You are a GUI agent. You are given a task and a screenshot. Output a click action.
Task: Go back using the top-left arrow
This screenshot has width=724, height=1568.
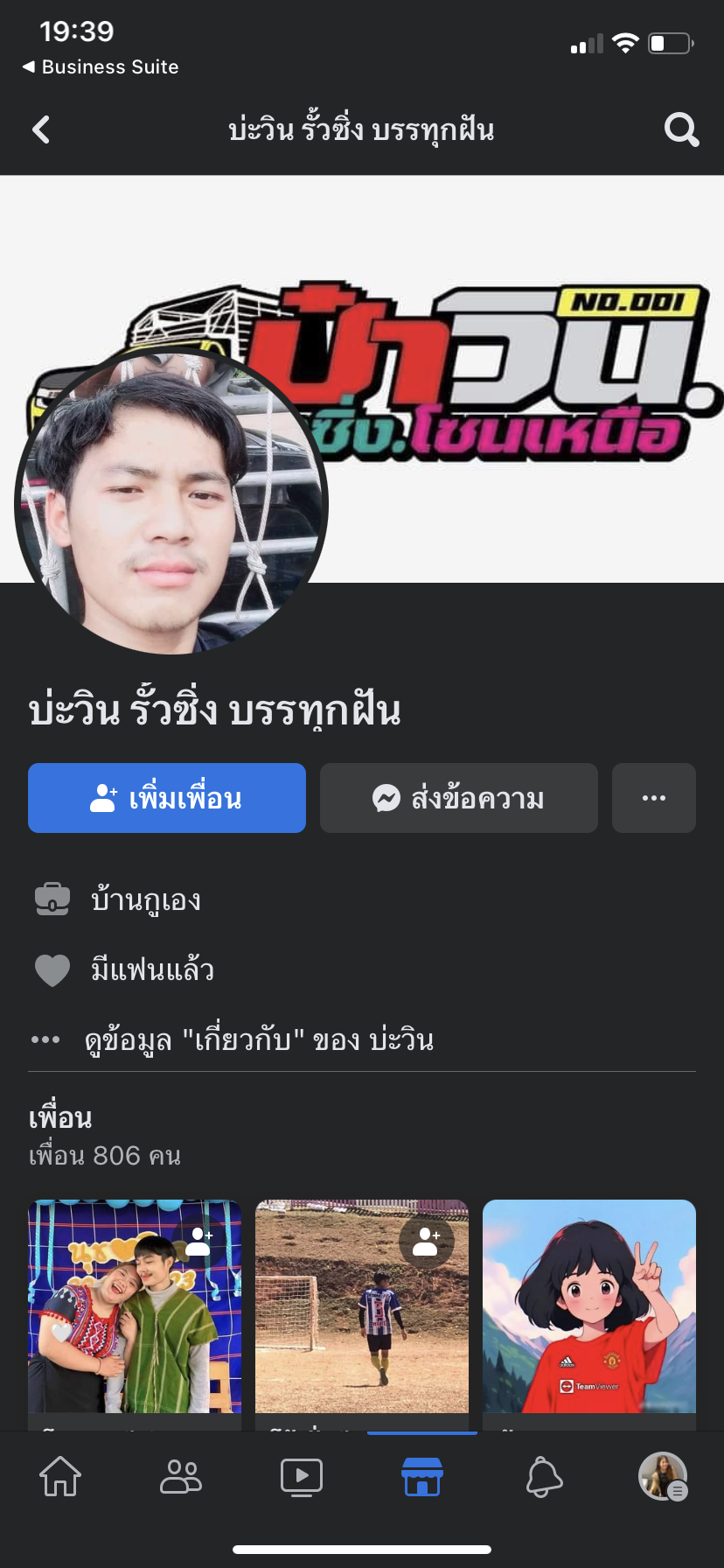(x=41, y=129)
